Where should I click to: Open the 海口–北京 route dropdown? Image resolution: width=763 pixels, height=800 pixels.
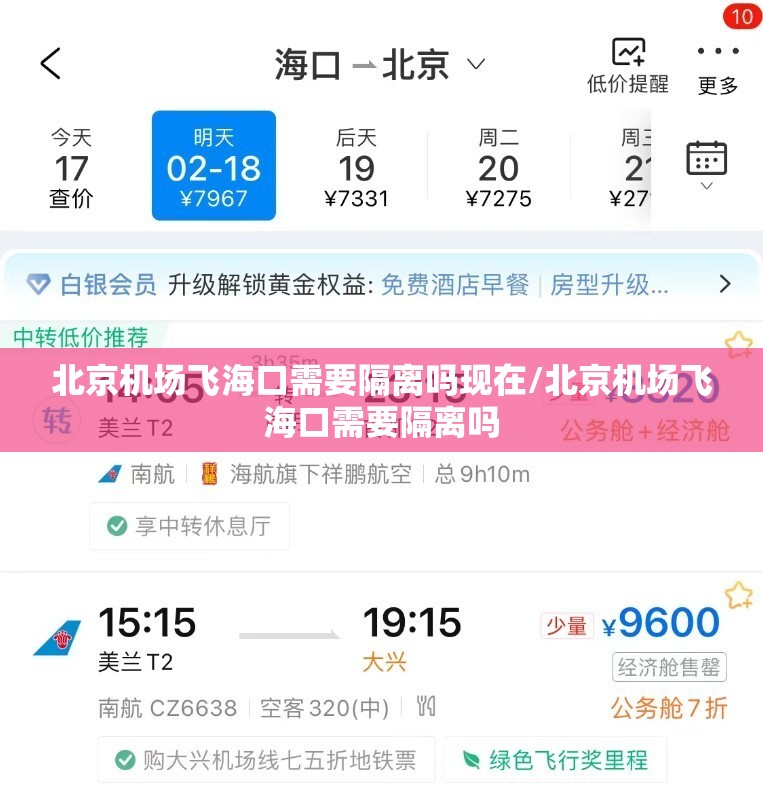click(379, 65)
